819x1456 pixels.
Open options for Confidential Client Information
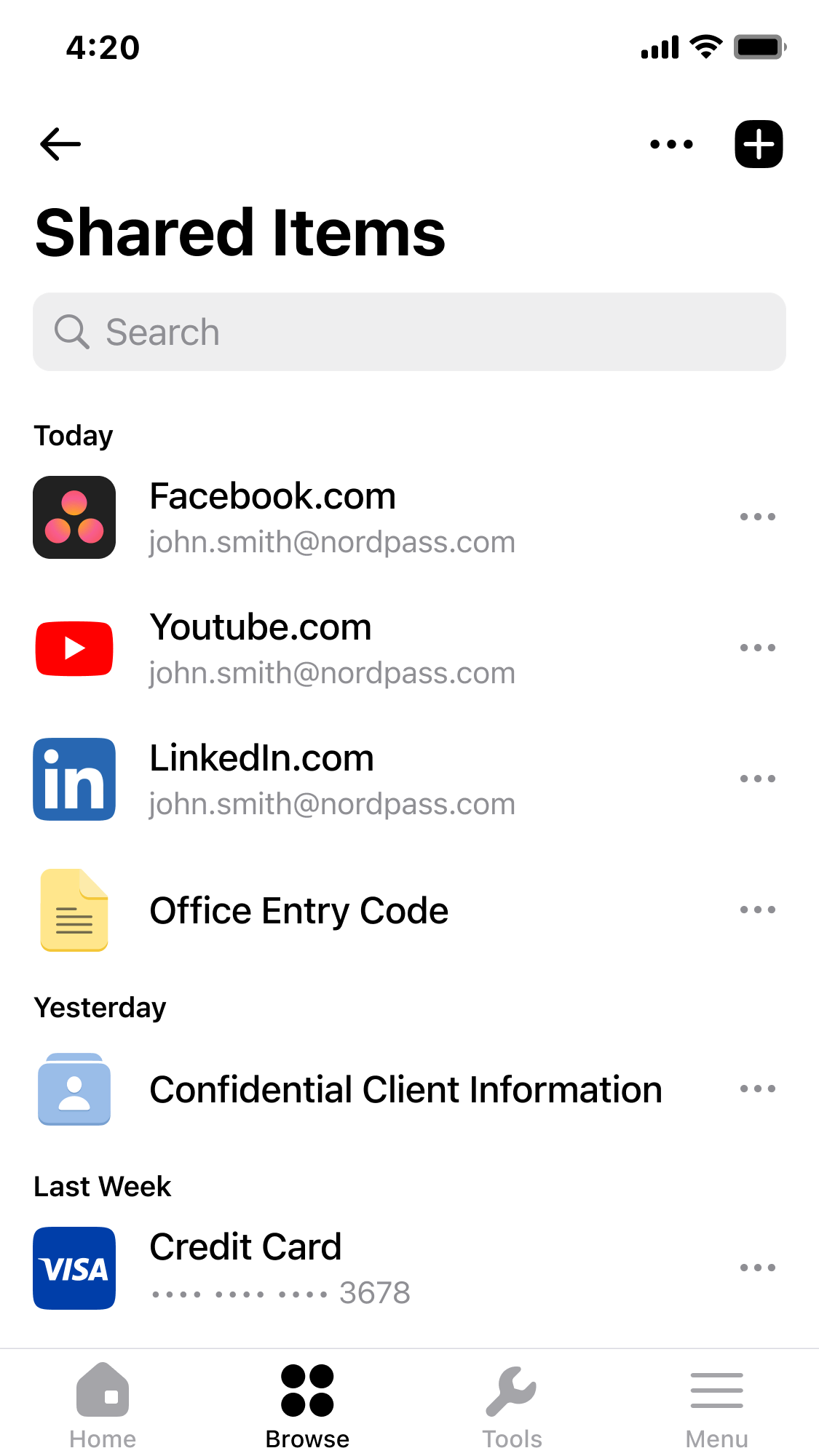[x=757, y=1089]
